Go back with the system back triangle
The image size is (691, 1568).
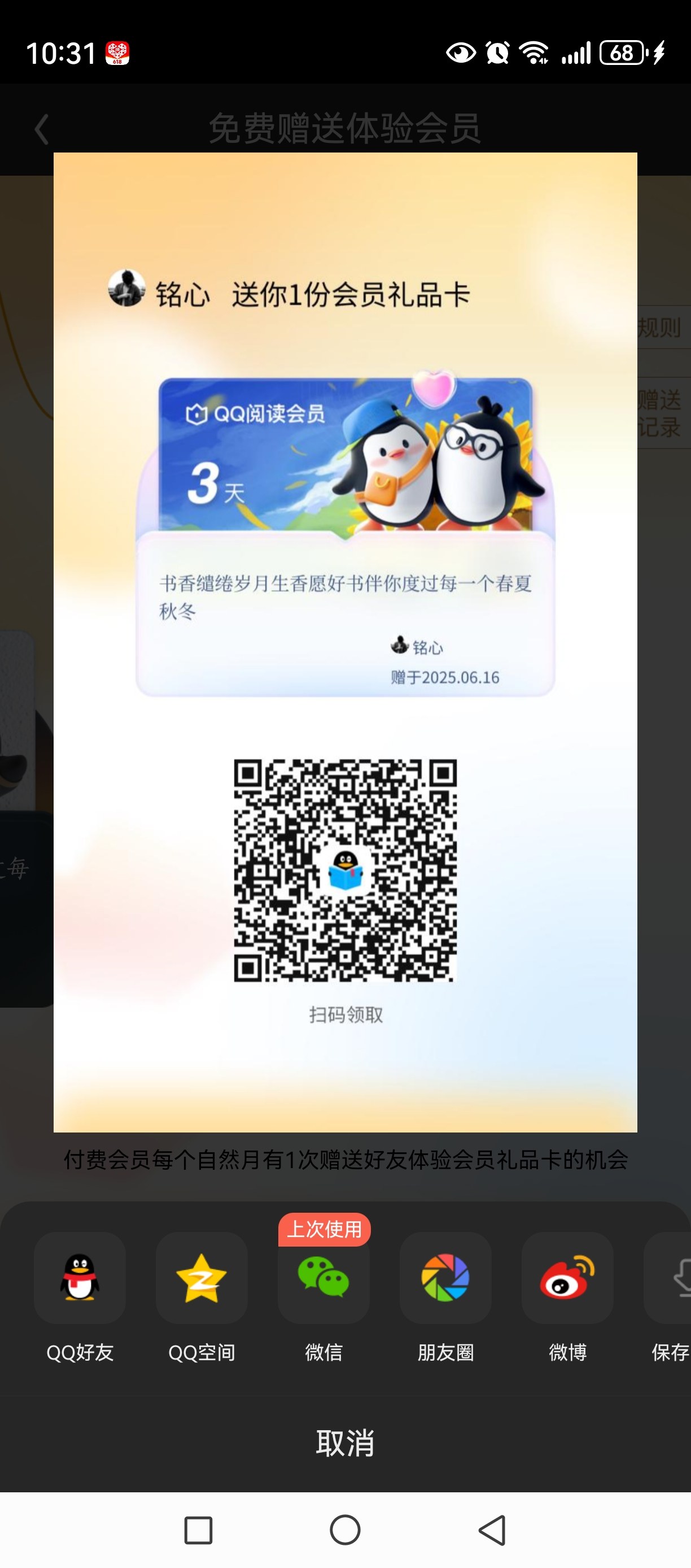pyautogui.click(x=492, y=1530)
